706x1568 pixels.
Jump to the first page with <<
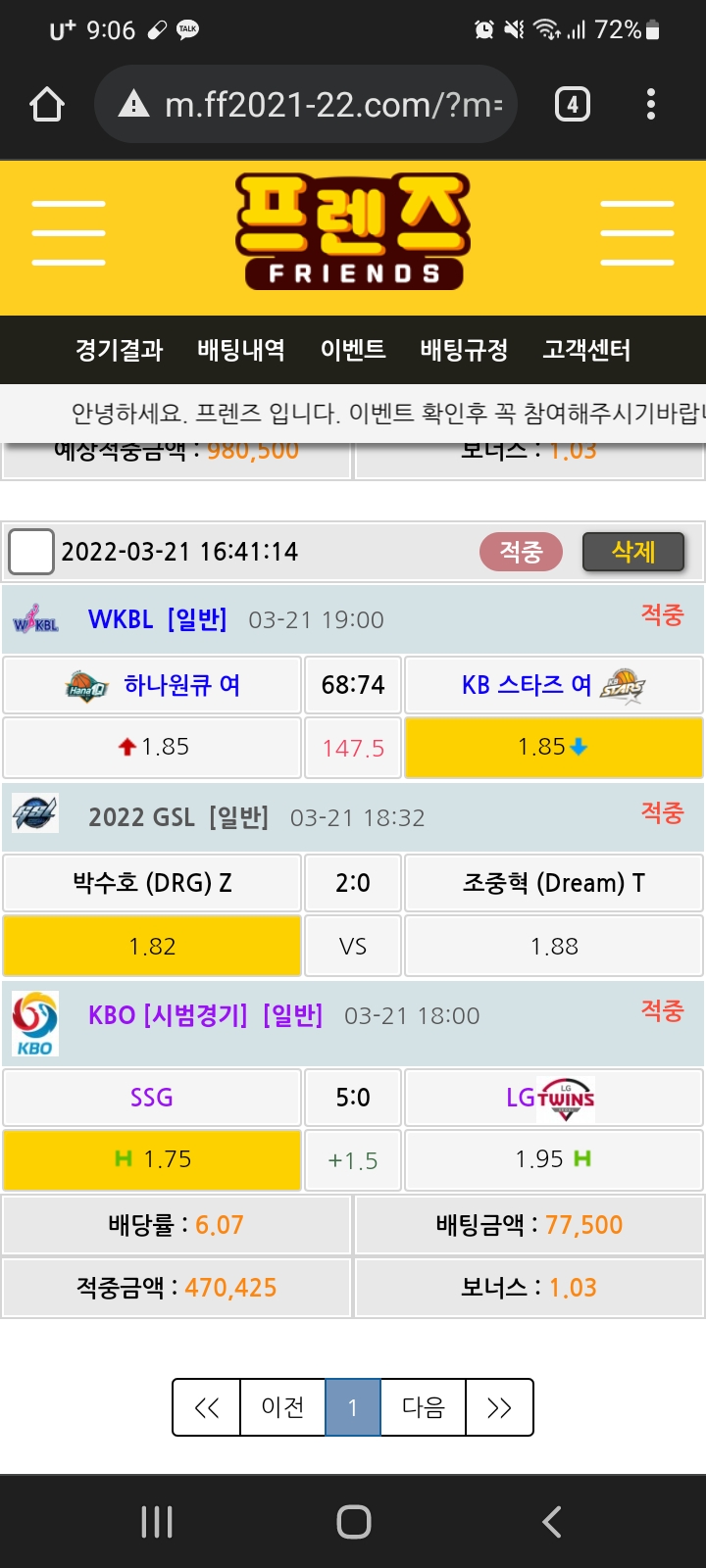click(207, 1407)
